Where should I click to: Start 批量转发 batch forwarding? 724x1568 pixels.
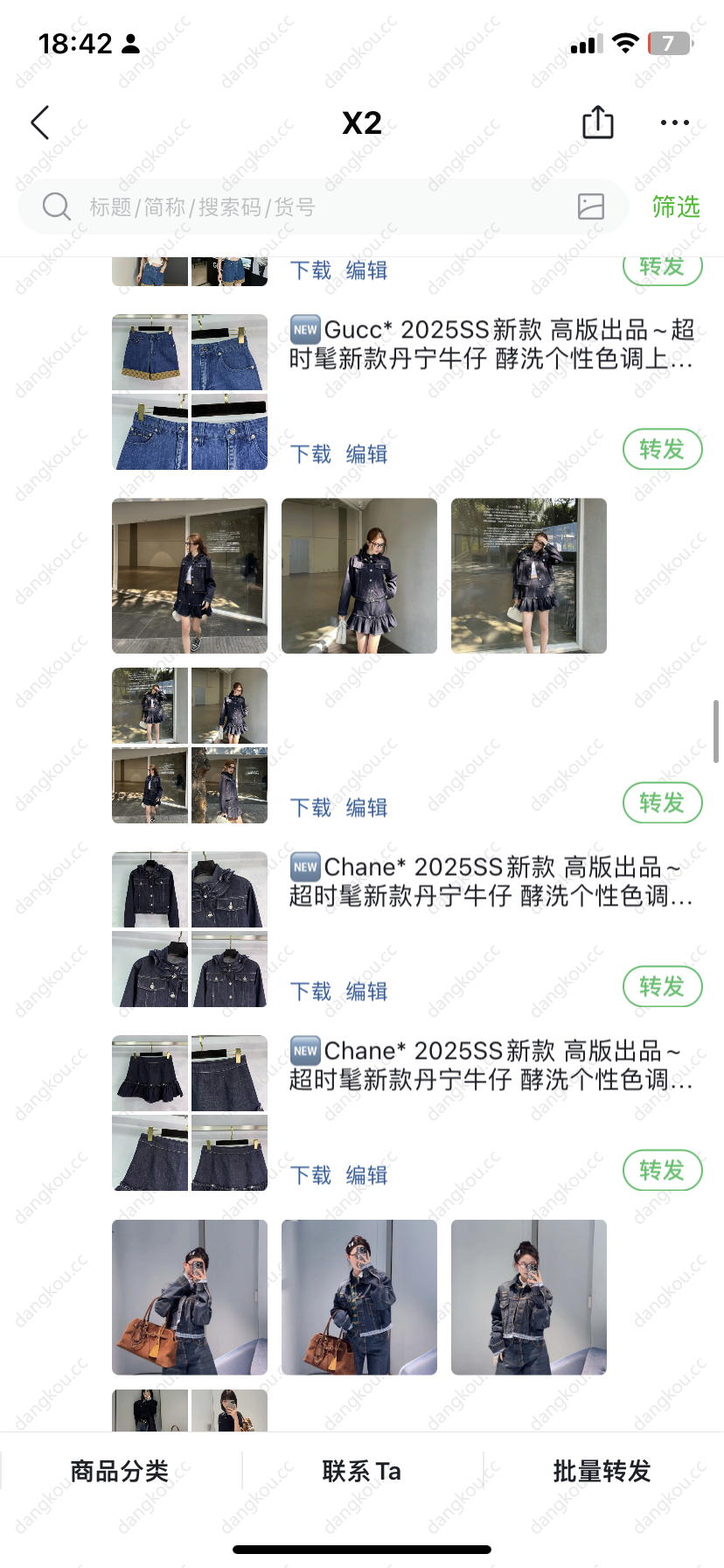click(602, 1471)
